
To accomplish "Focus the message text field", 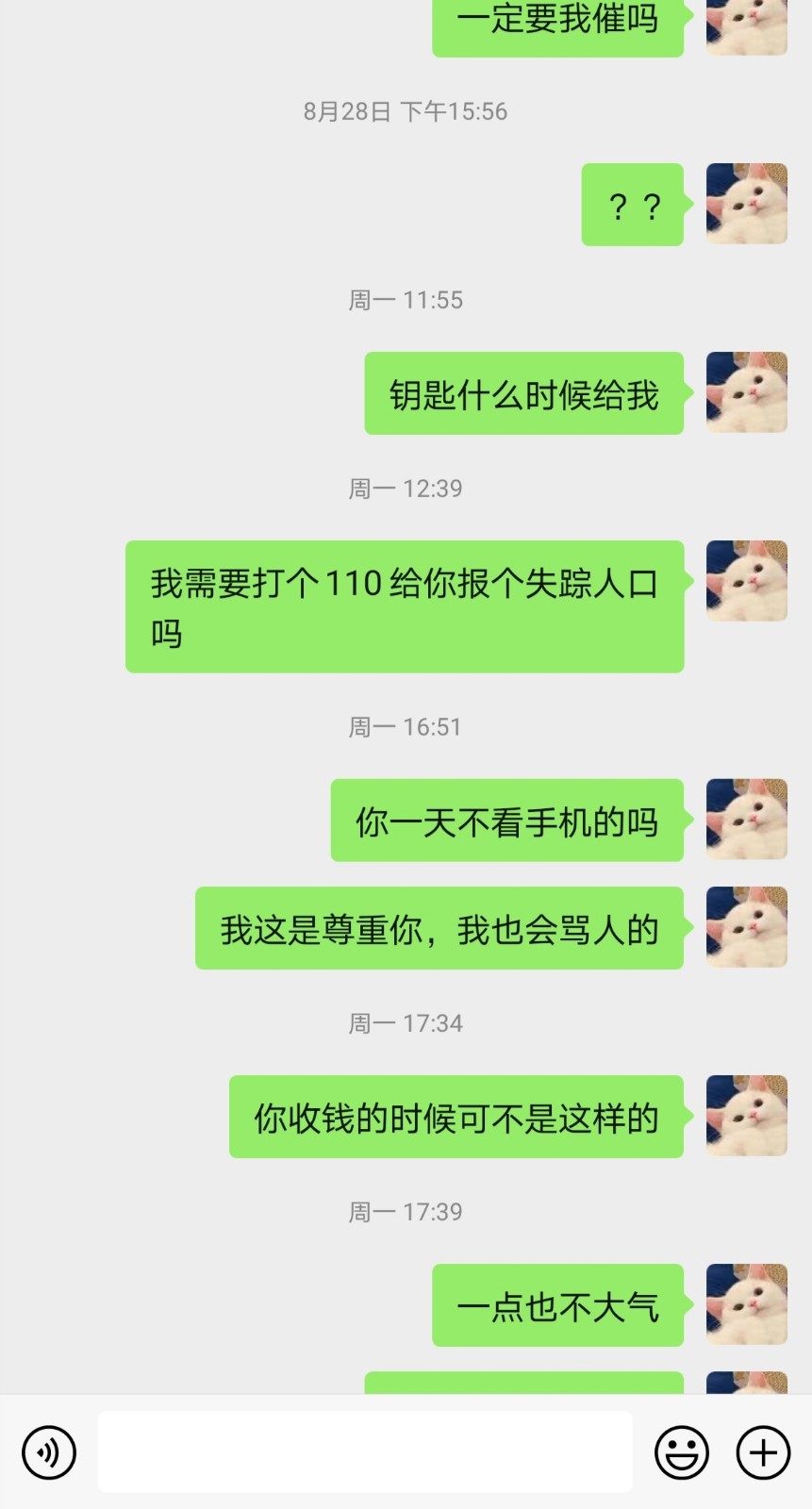I will coord(365,1452).
